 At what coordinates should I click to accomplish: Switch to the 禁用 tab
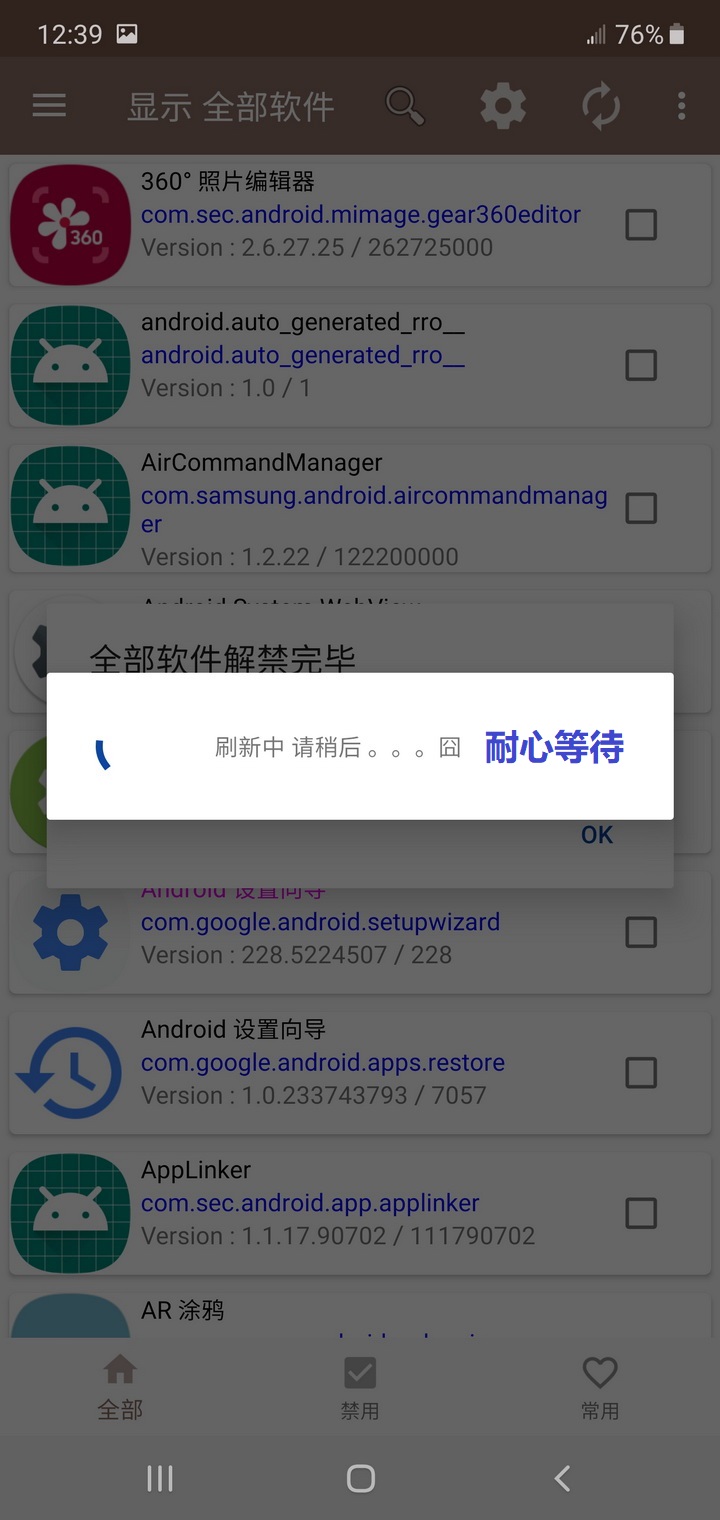click(x=360, y=1388)
